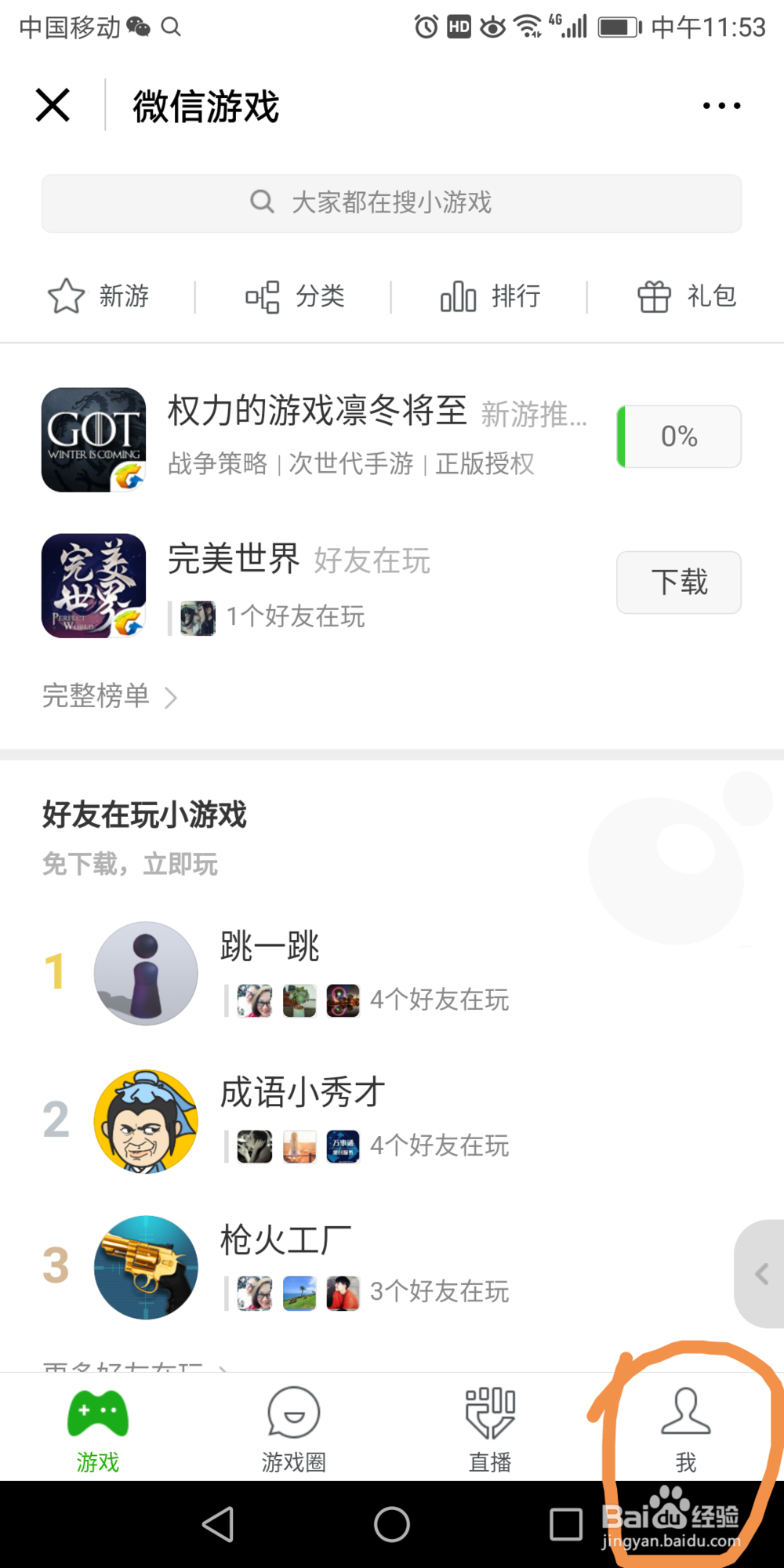Switch to the 直播 tab

tap(490, 1430)
